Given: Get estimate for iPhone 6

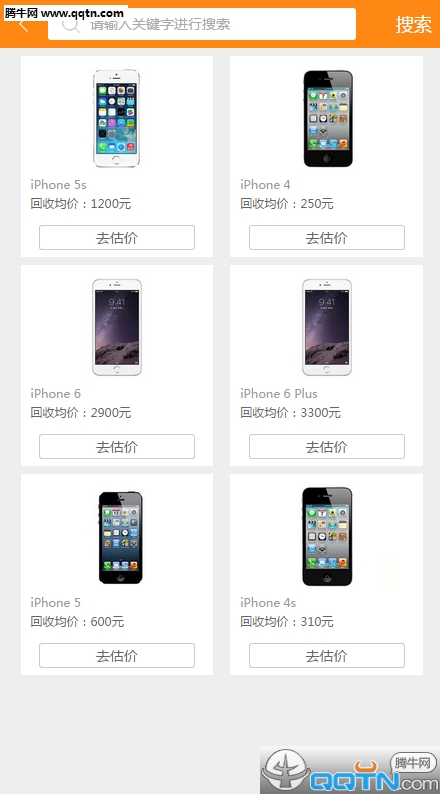Looking at the screenshot, I should pos(117,447).
